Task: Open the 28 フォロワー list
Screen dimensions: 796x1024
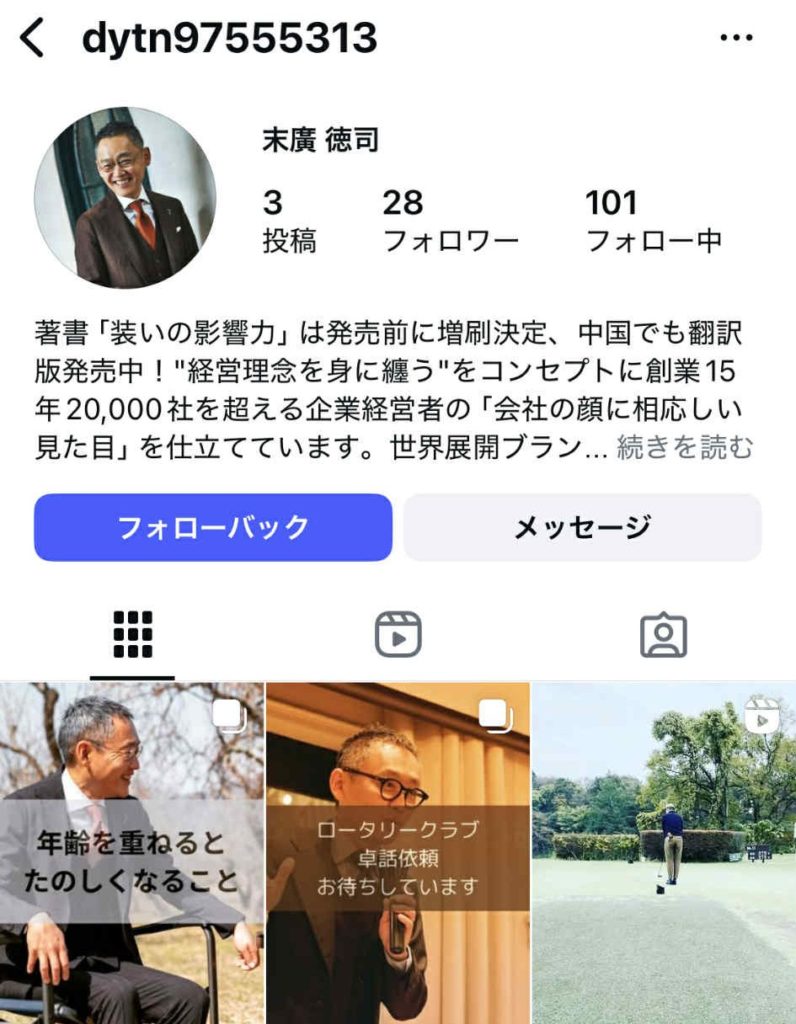Action: click(450, 221)
